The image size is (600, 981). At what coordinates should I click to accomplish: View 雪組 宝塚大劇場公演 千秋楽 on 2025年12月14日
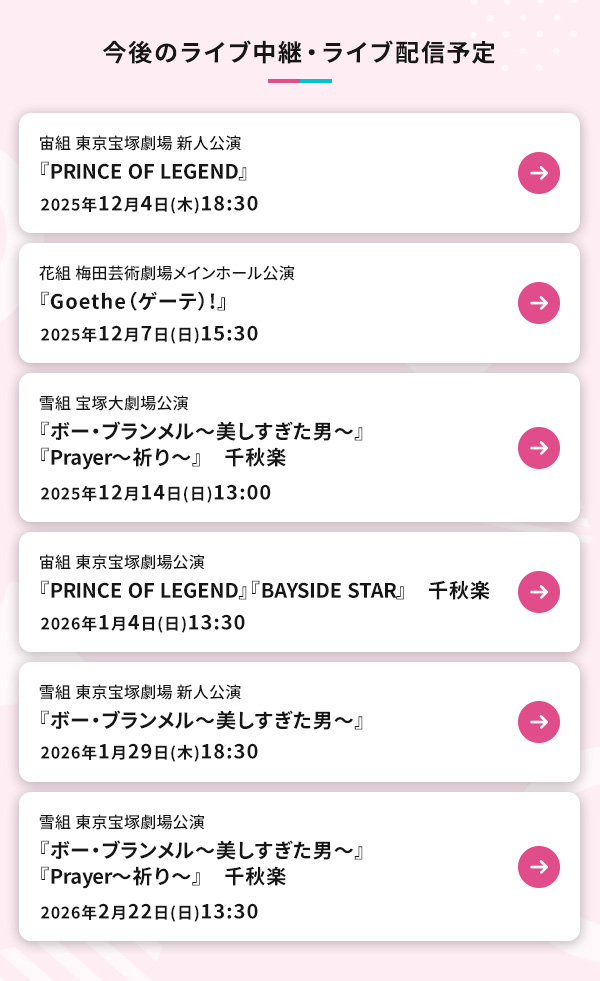click(x=299, y=447)
